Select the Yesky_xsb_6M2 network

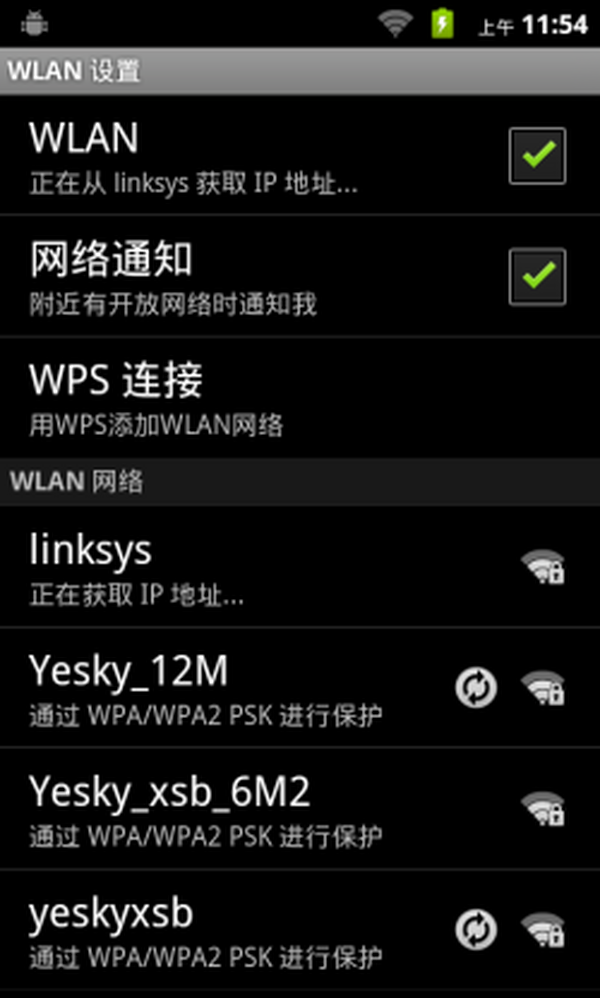click(x=250, y=808)
